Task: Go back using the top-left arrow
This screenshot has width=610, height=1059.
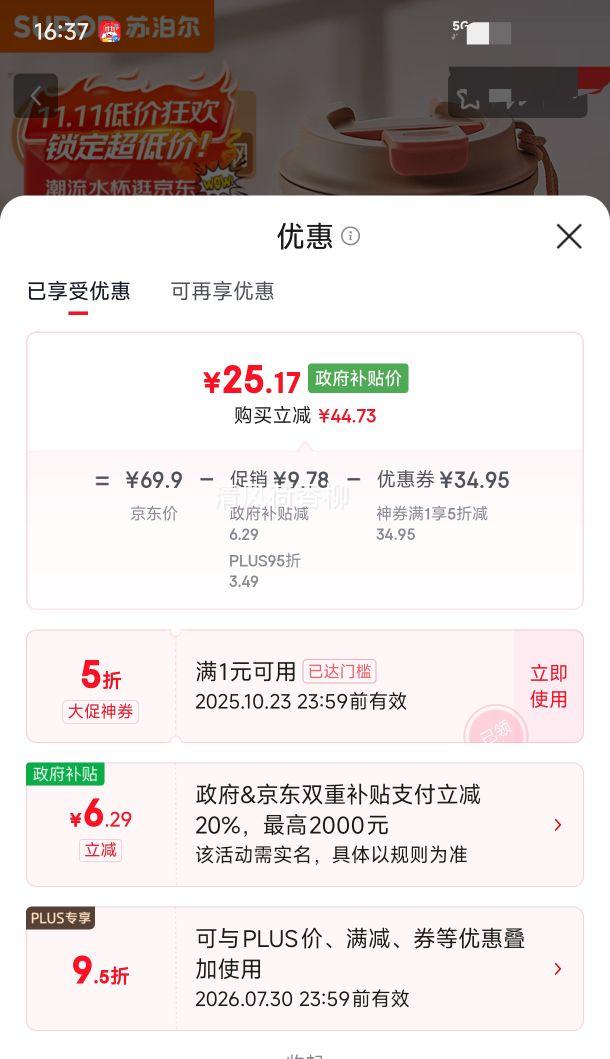Action: point(36,96)
